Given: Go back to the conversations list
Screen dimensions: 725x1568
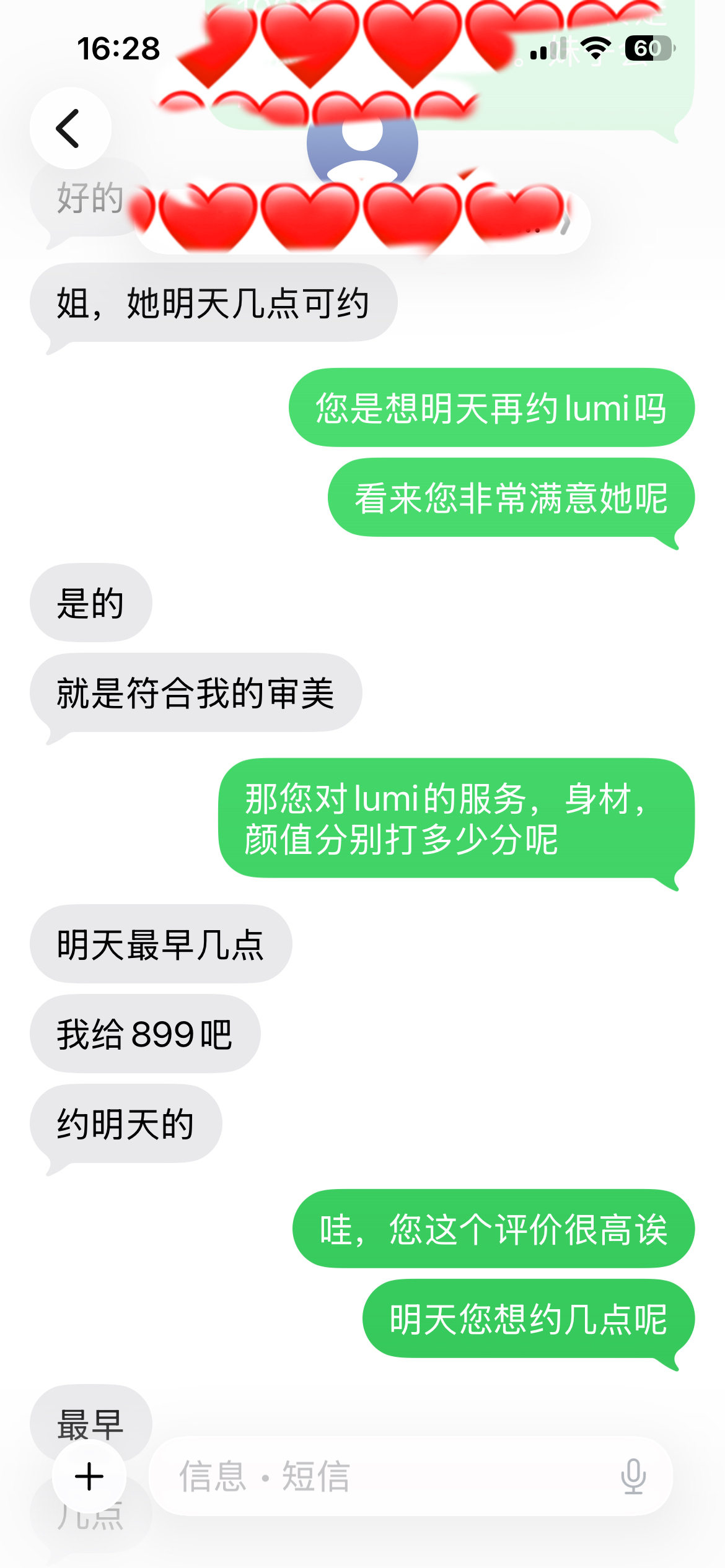Looking at the screenshot, I should [70, 128].
